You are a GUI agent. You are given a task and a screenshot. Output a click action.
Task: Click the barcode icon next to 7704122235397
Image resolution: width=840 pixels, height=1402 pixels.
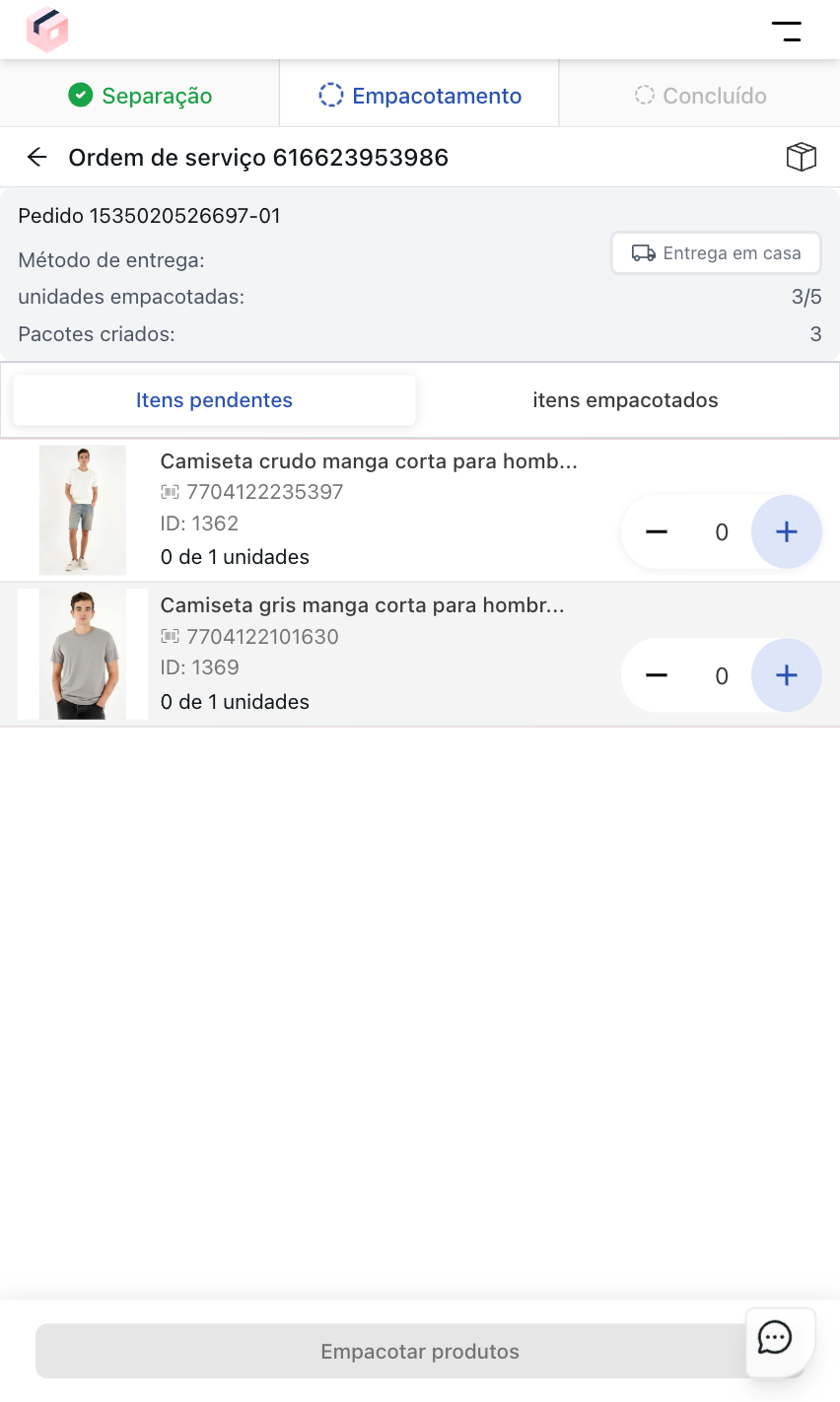click(170, 490)
